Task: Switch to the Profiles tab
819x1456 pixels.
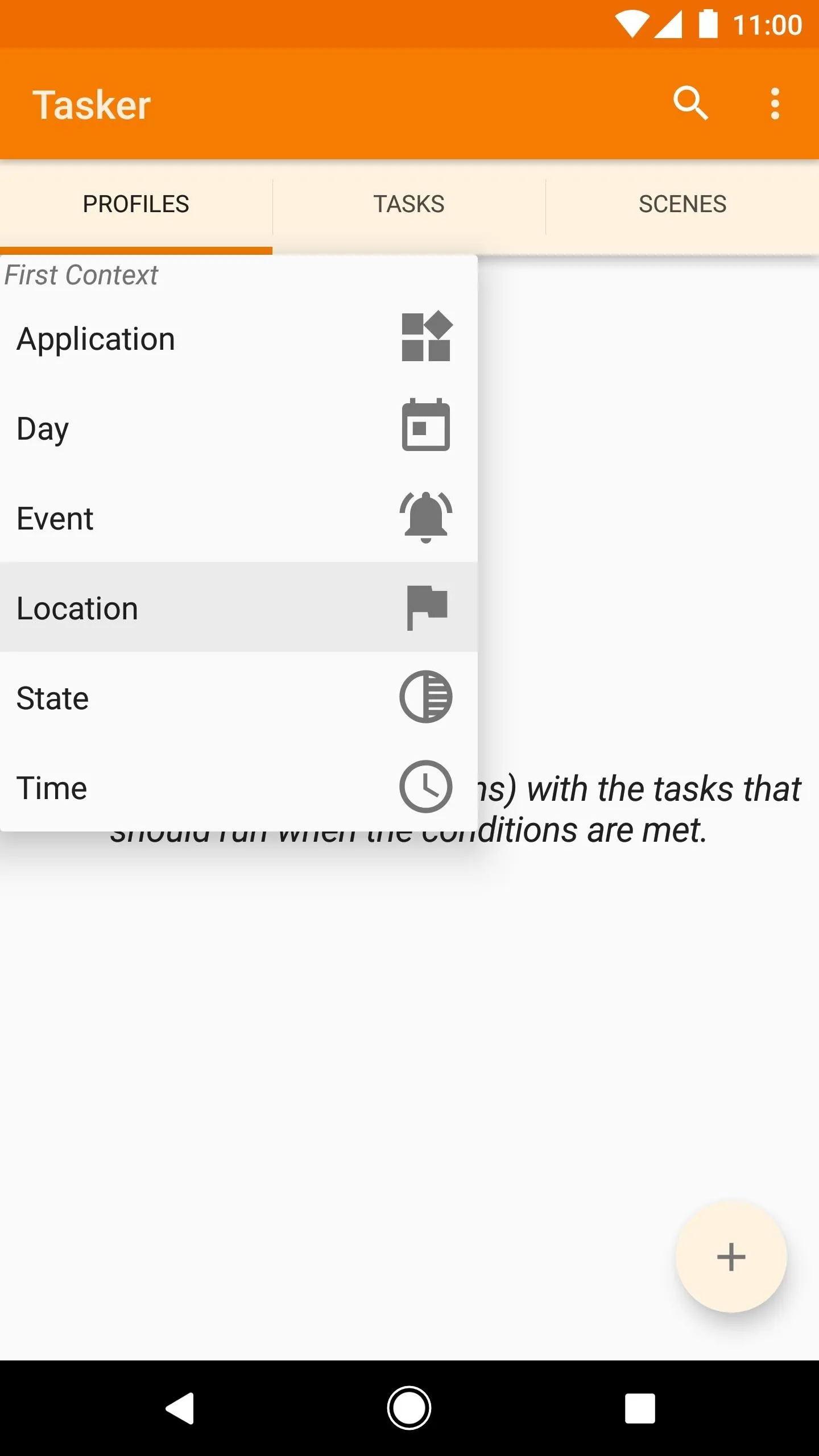Action: click(136, 205)
